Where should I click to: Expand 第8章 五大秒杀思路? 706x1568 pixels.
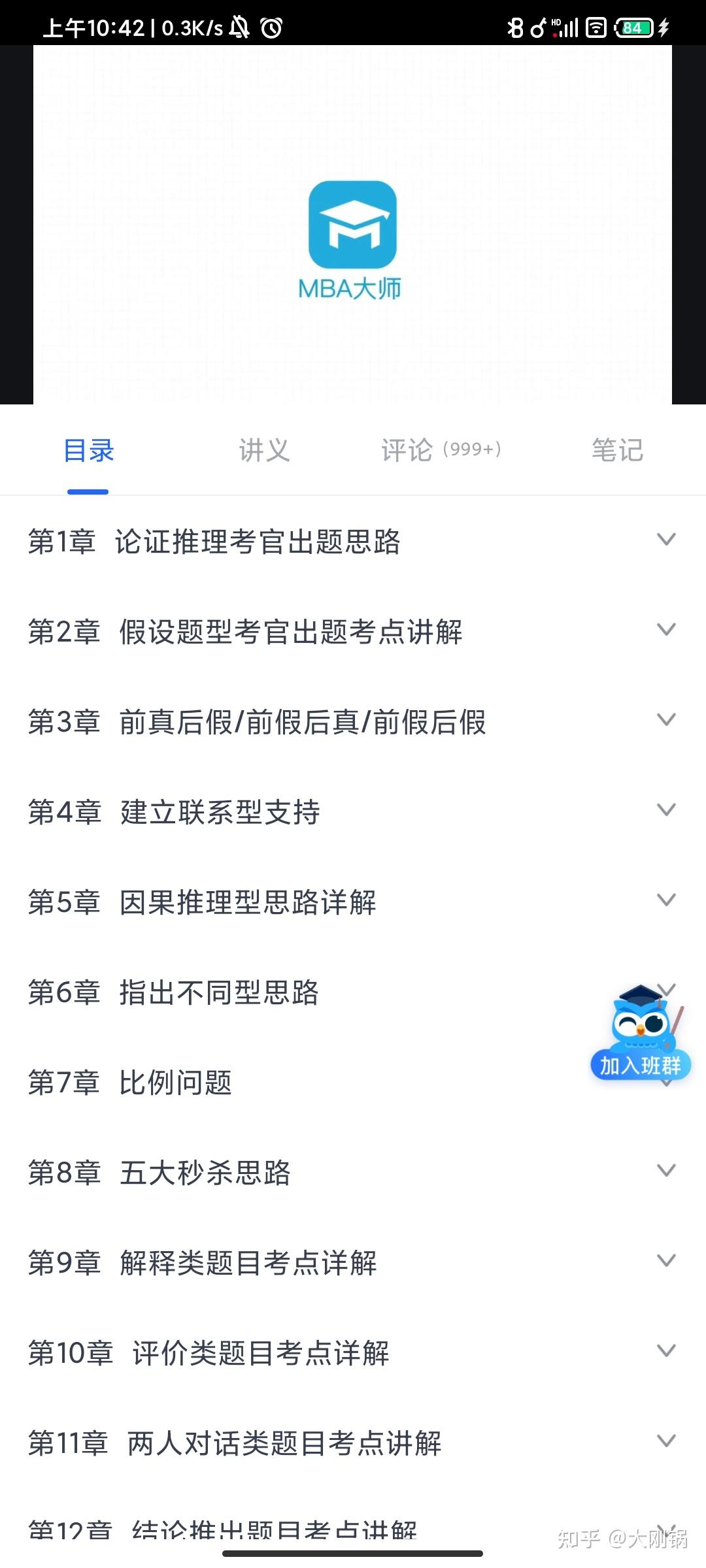click(x=667, y=1171)
